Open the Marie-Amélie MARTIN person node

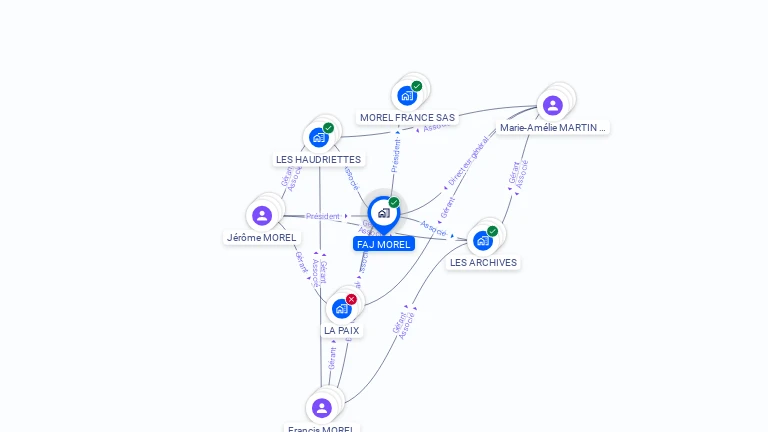tap(552, 105)
